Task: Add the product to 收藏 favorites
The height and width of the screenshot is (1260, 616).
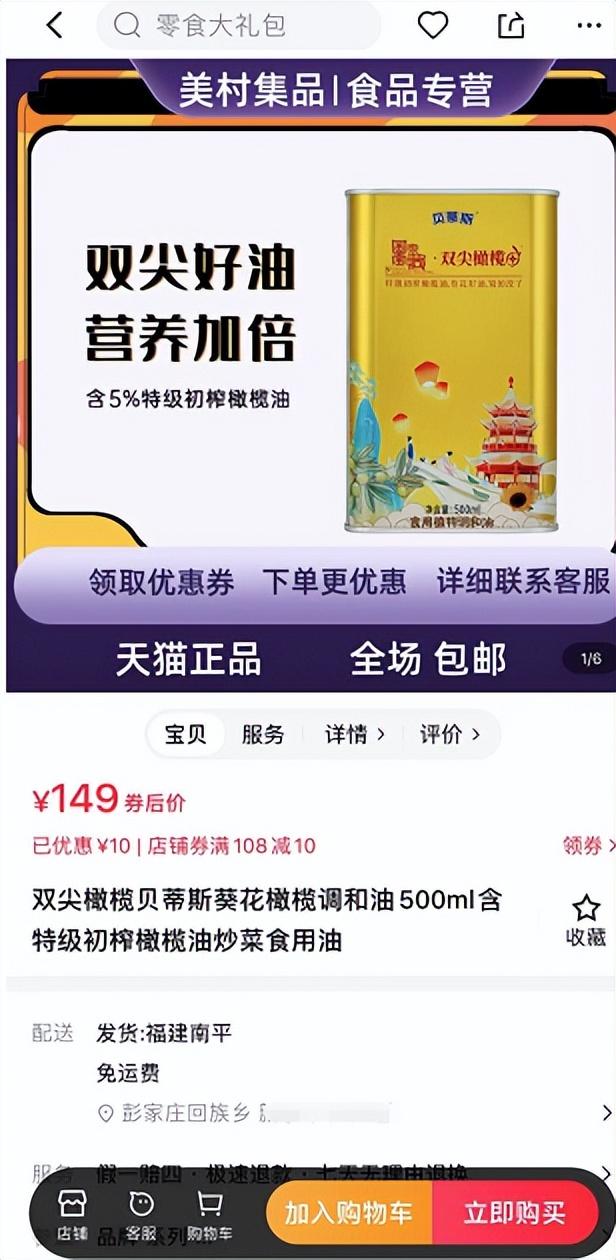Action: [x=586, y=921]
